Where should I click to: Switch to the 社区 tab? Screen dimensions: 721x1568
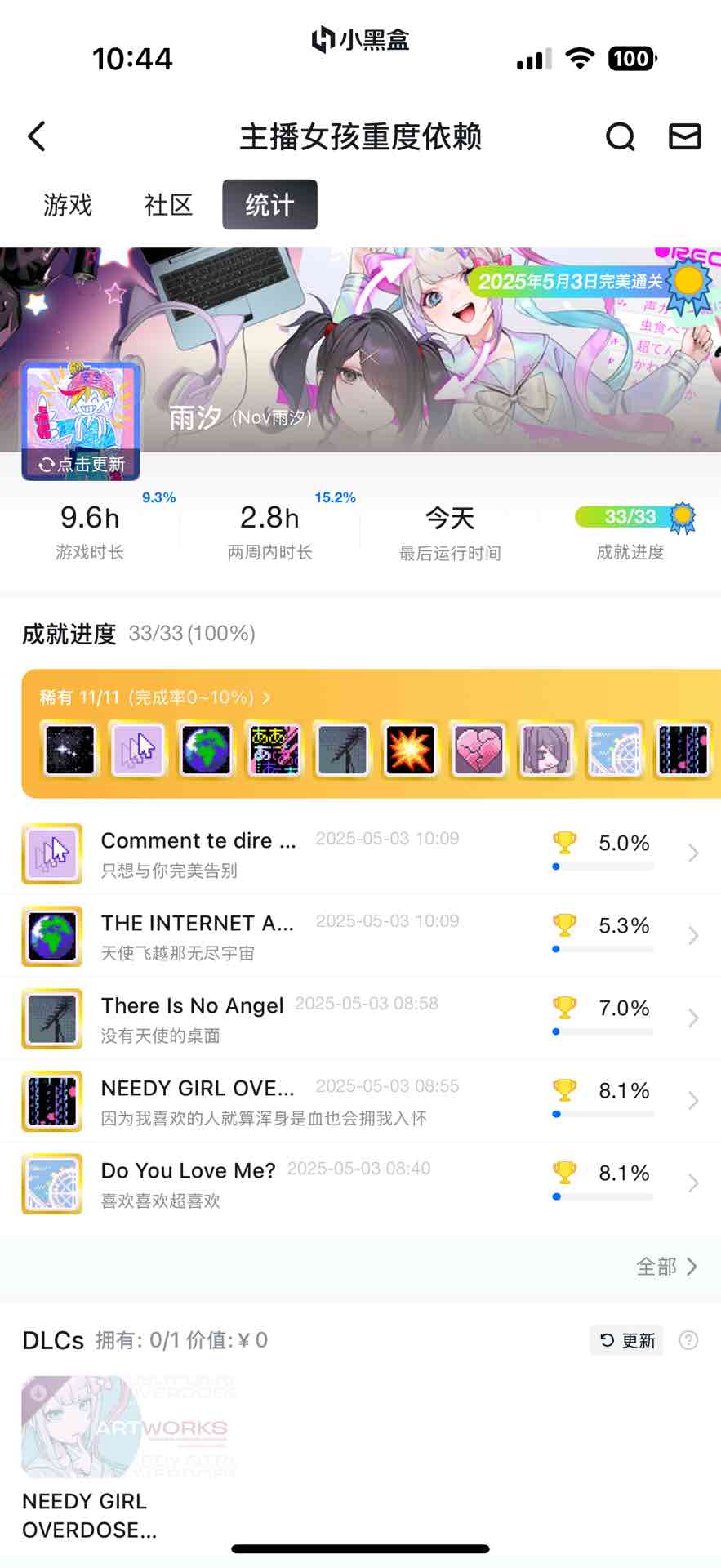tap(168, 205)
